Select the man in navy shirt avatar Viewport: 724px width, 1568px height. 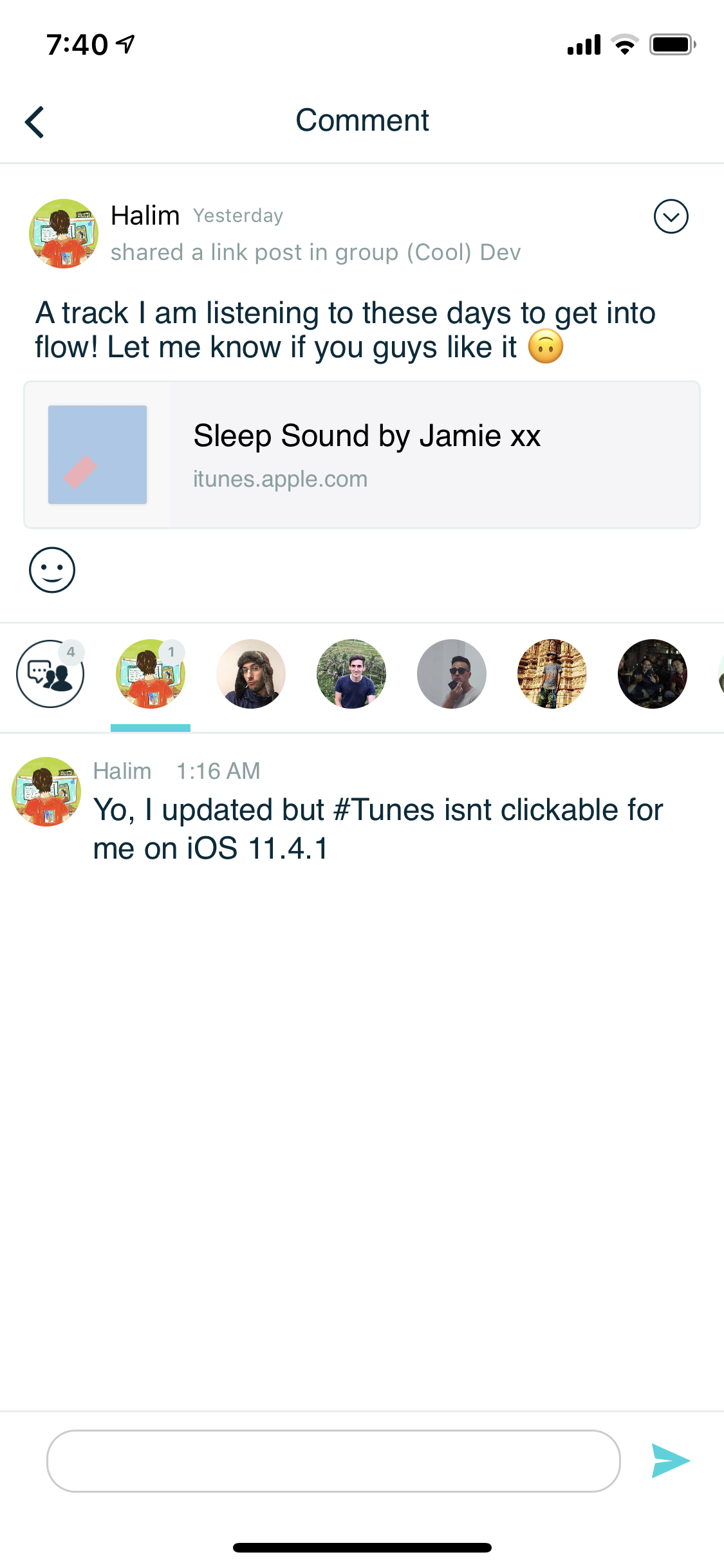(351, 674)
